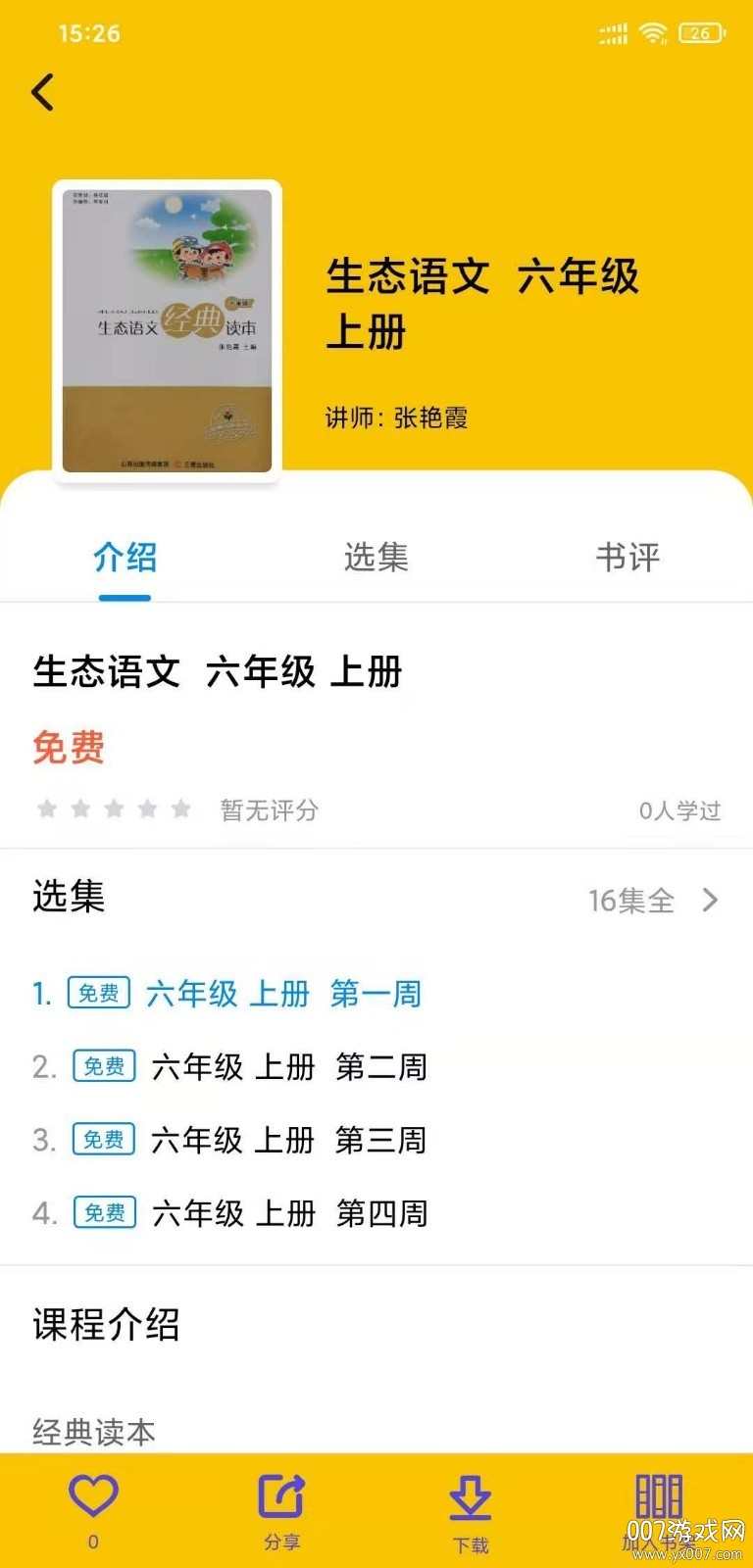Switch to the 选集 tab
The image size is (753, 1568).
(376, 557)
